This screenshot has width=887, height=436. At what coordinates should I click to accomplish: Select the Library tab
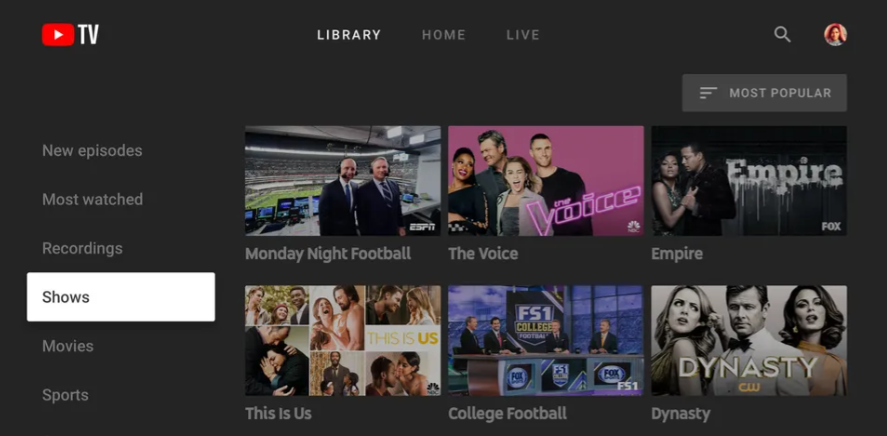click(349, 35)
